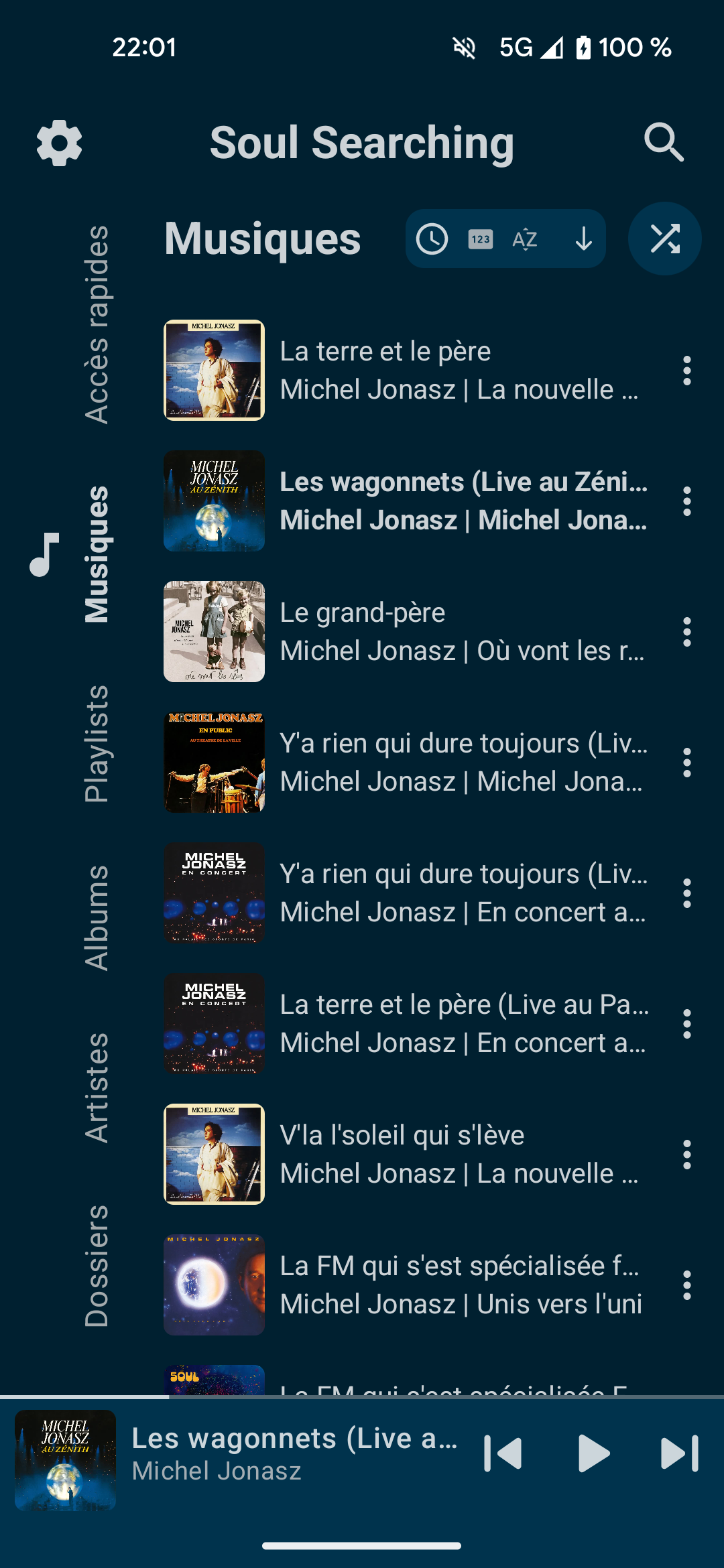Shuffle all songs

(x=664, y=239)
